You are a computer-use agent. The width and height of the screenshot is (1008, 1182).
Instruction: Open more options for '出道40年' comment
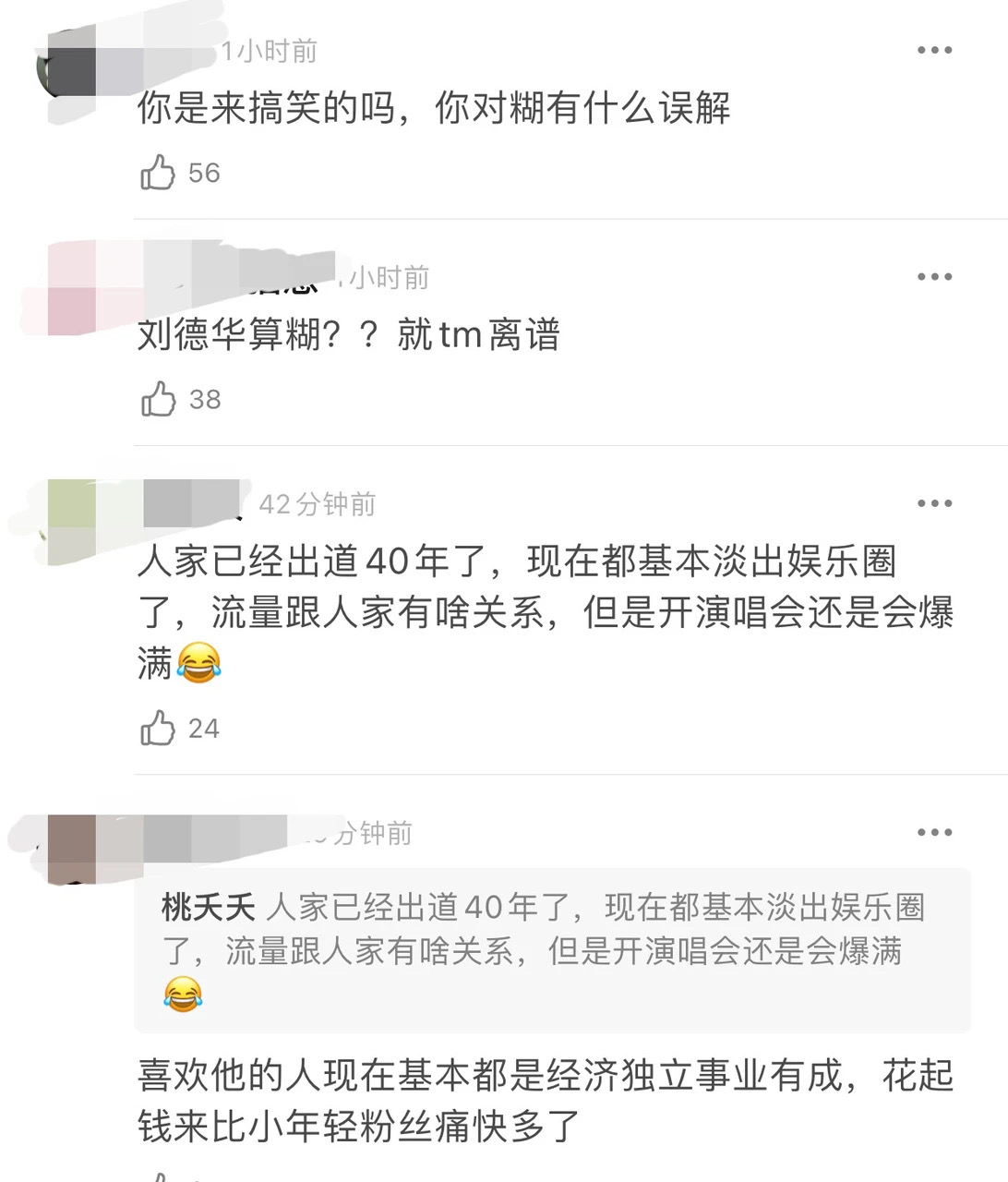pos(934,503)
